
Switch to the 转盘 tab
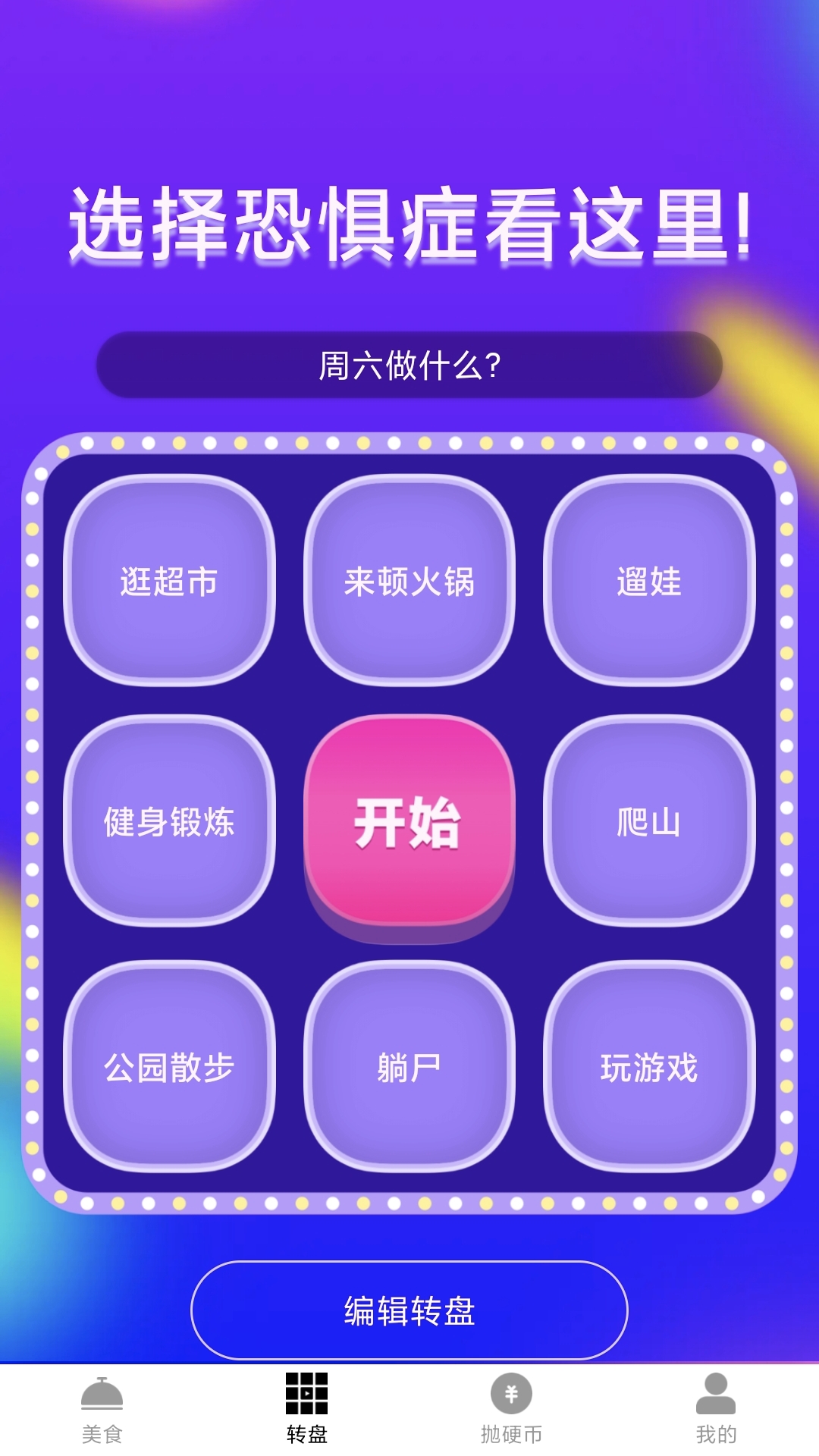coord(306,1410)
